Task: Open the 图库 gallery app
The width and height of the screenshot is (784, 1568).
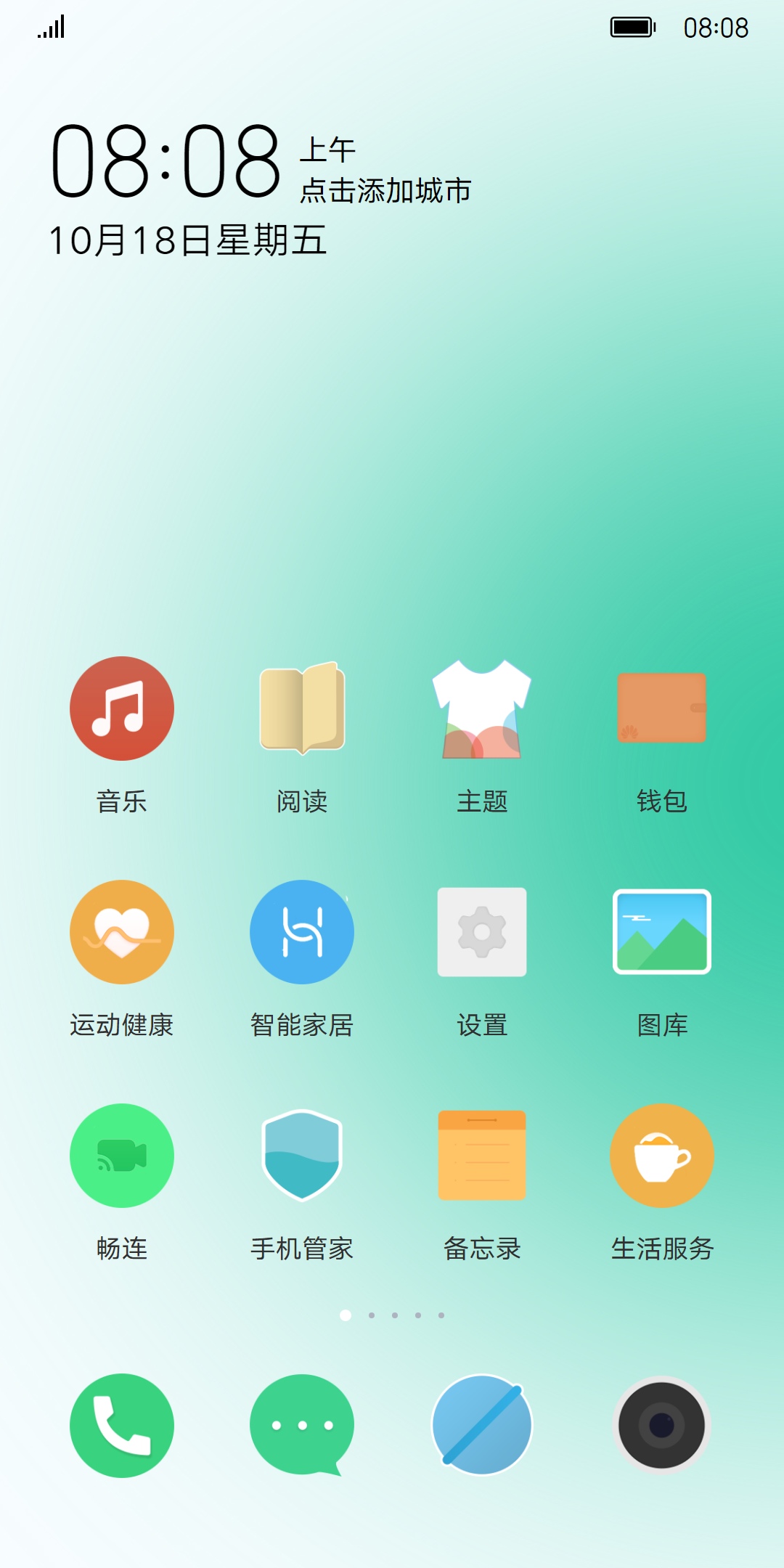Action: (662, 932)
